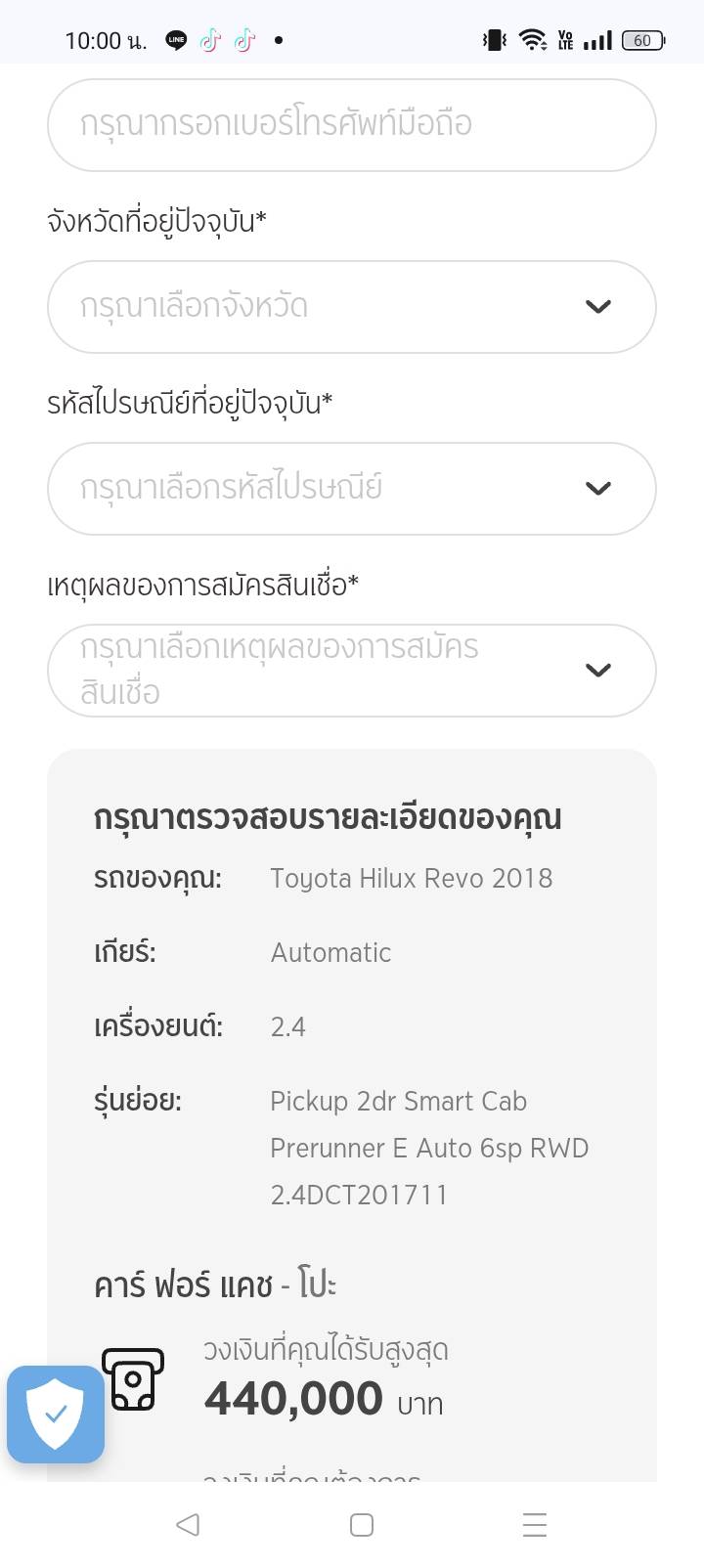
Task: Expand the loan application reason dropdown
Action: tap(351, 671)
